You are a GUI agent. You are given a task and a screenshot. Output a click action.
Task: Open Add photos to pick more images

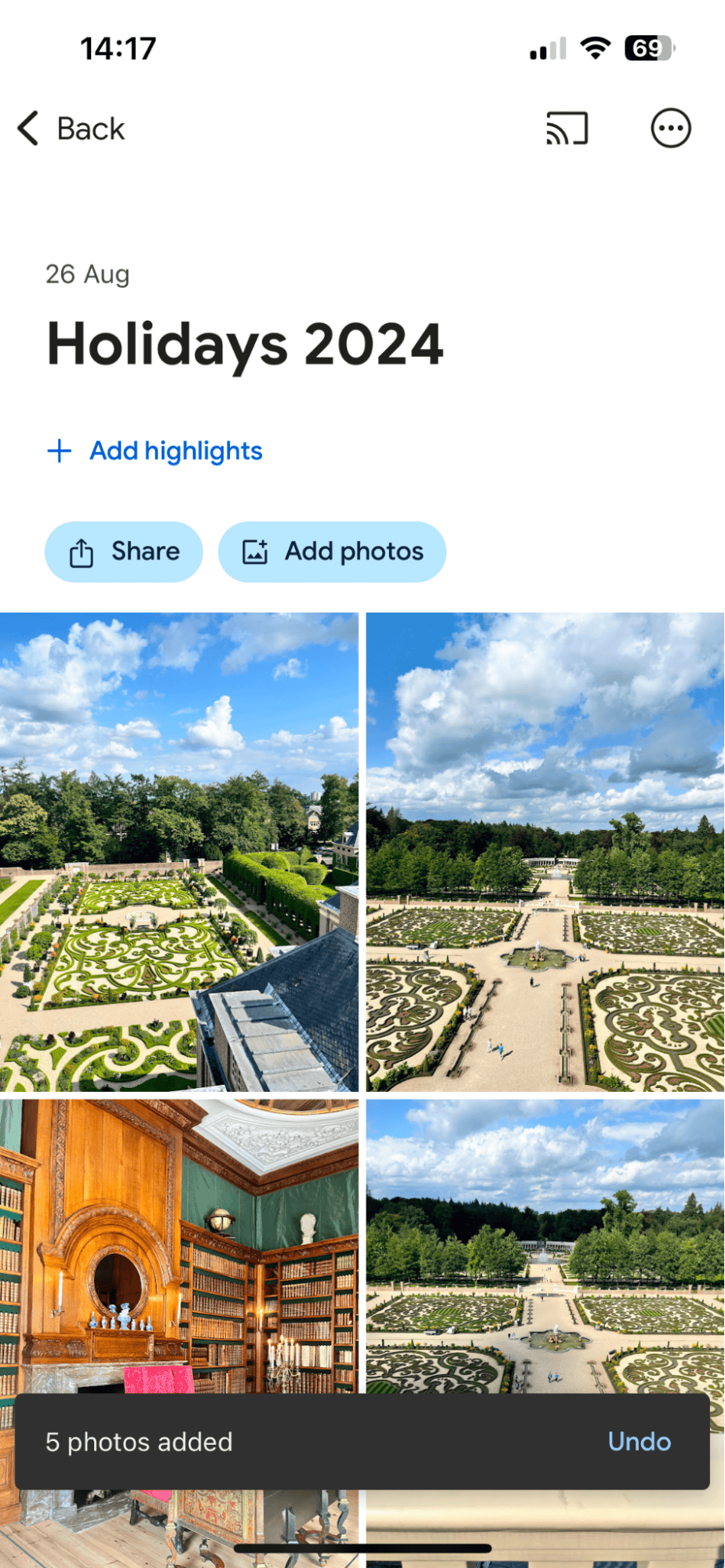coord(332,551)
